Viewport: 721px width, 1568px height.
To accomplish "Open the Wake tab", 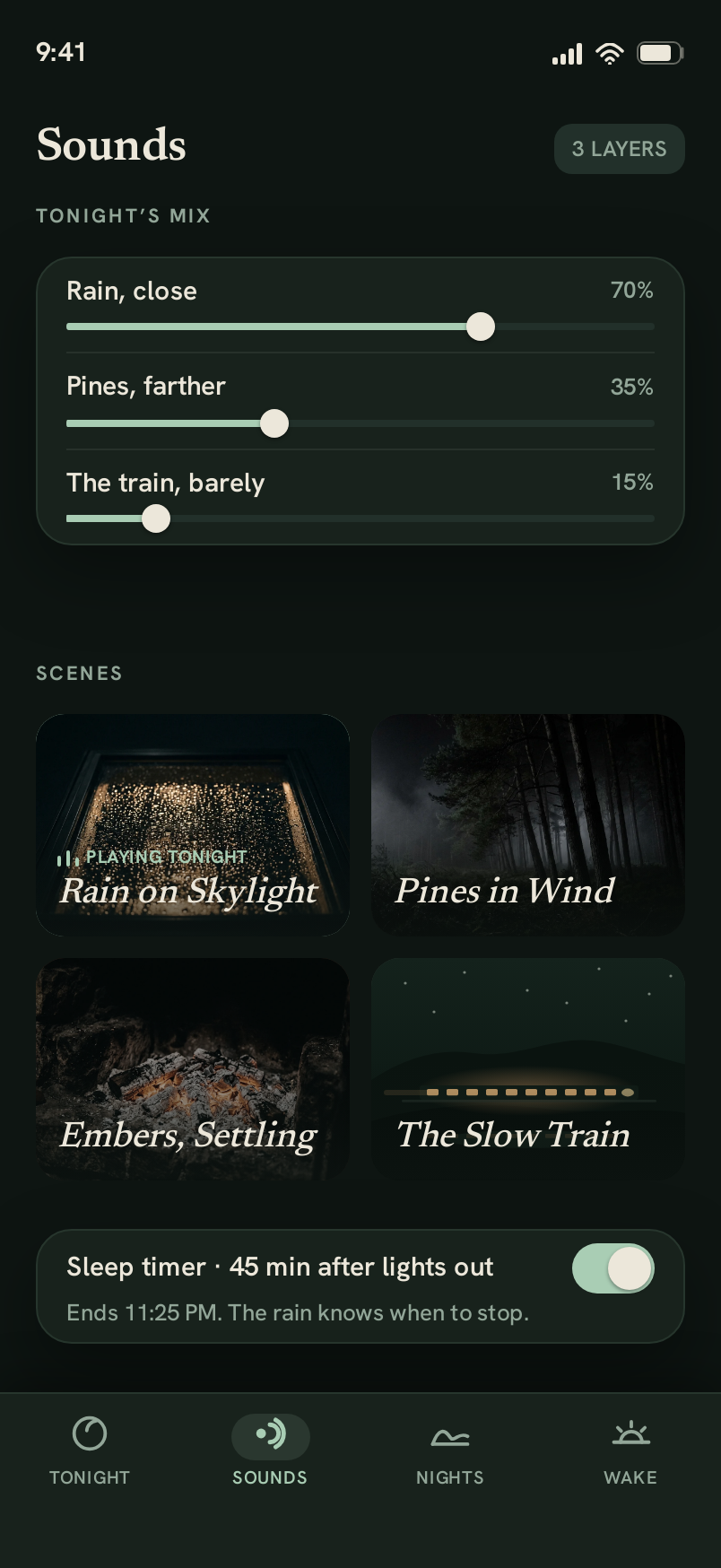I will (630, 1450).
